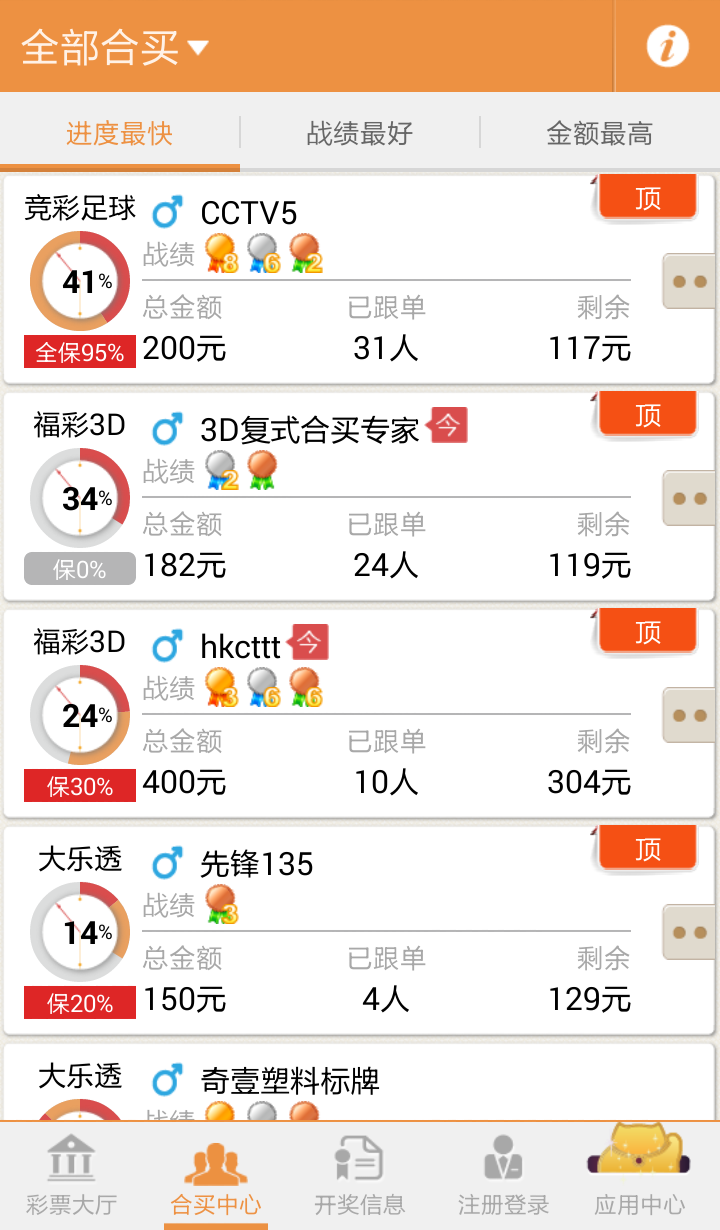
Task: Expand the 全部合买 dropdown
Action: [115, 47]
